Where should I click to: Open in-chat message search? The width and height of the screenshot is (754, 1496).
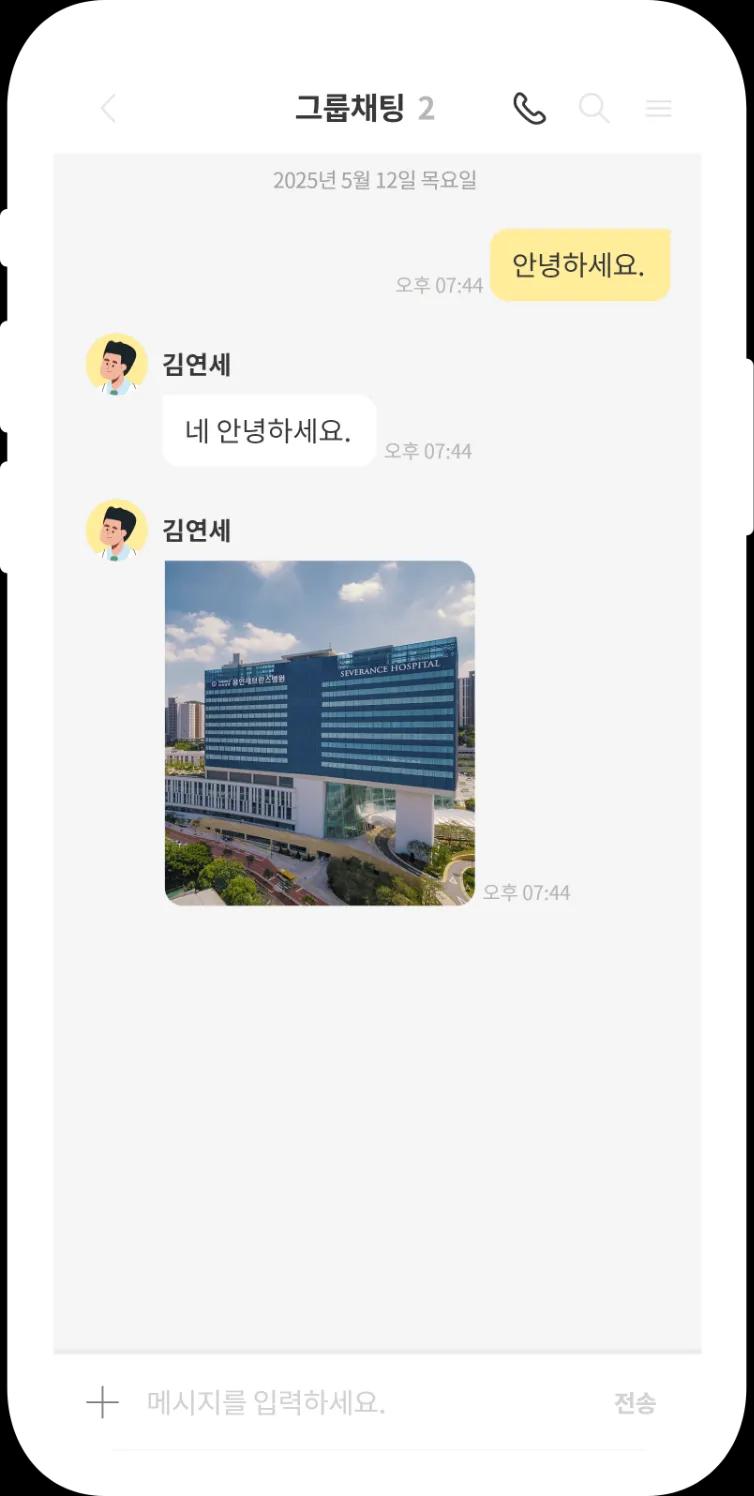pyautogui.click(x=594, y=109)
